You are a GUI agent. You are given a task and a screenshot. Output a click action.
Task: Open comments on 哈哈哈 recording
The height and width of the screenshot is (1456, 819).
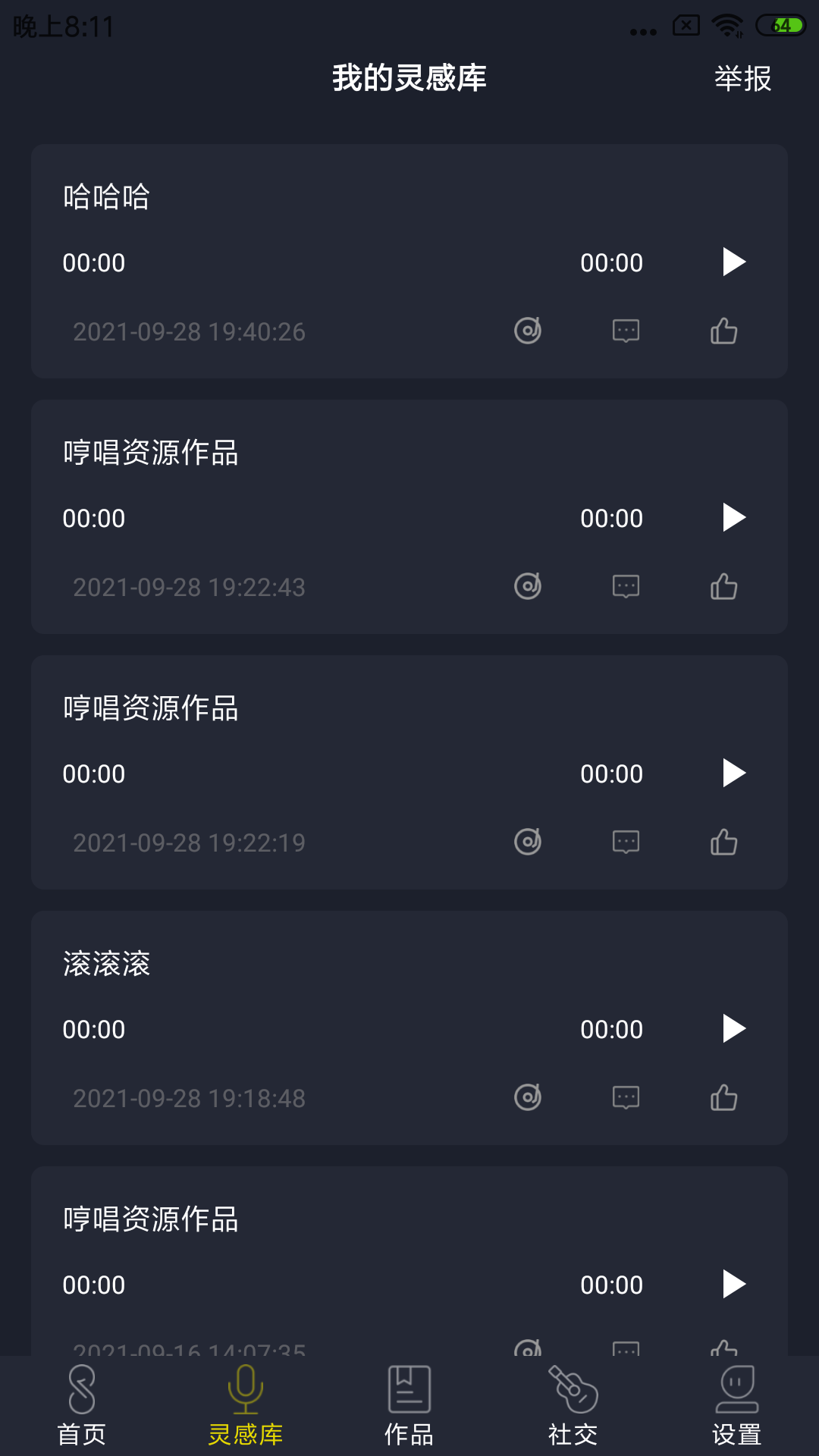click(626, 331)
